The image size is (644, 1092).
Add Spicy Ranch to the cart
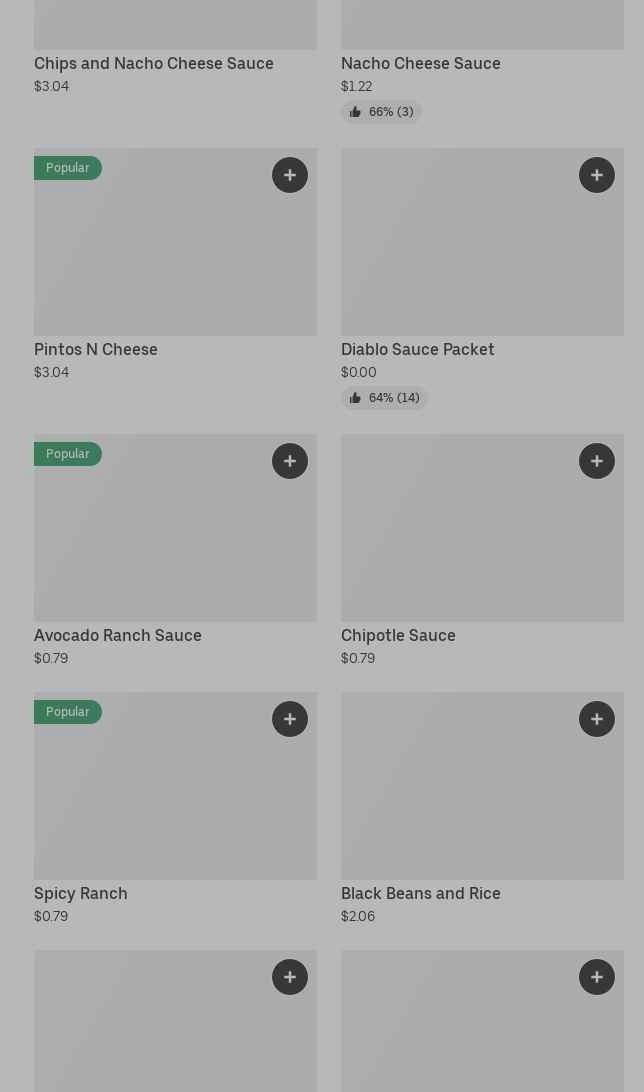pos(290,719)
